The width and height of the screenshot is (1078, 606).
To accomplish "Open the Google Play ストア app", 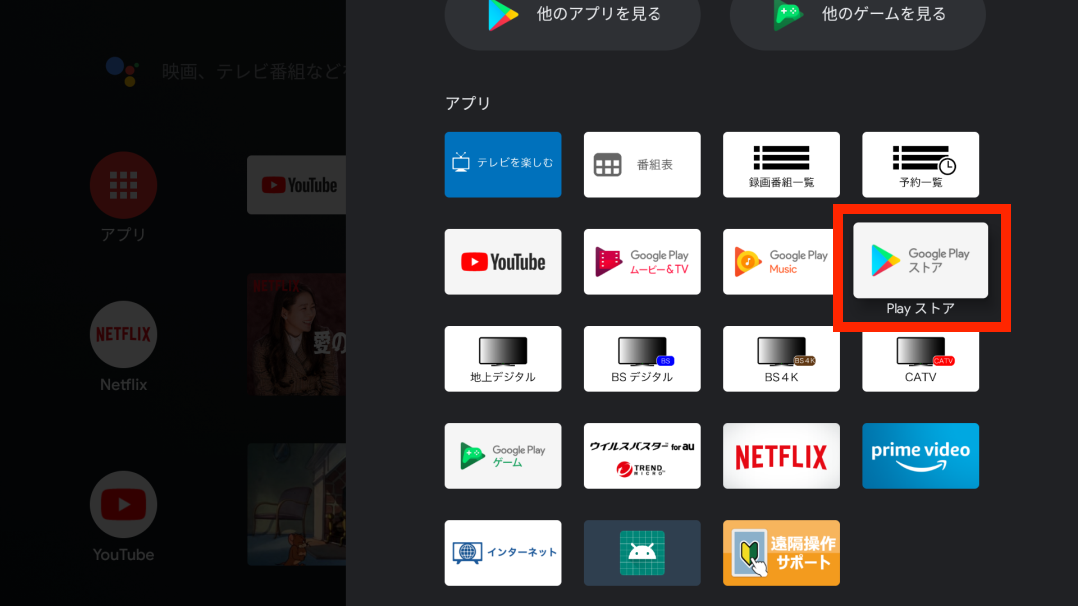I will 920,261.
